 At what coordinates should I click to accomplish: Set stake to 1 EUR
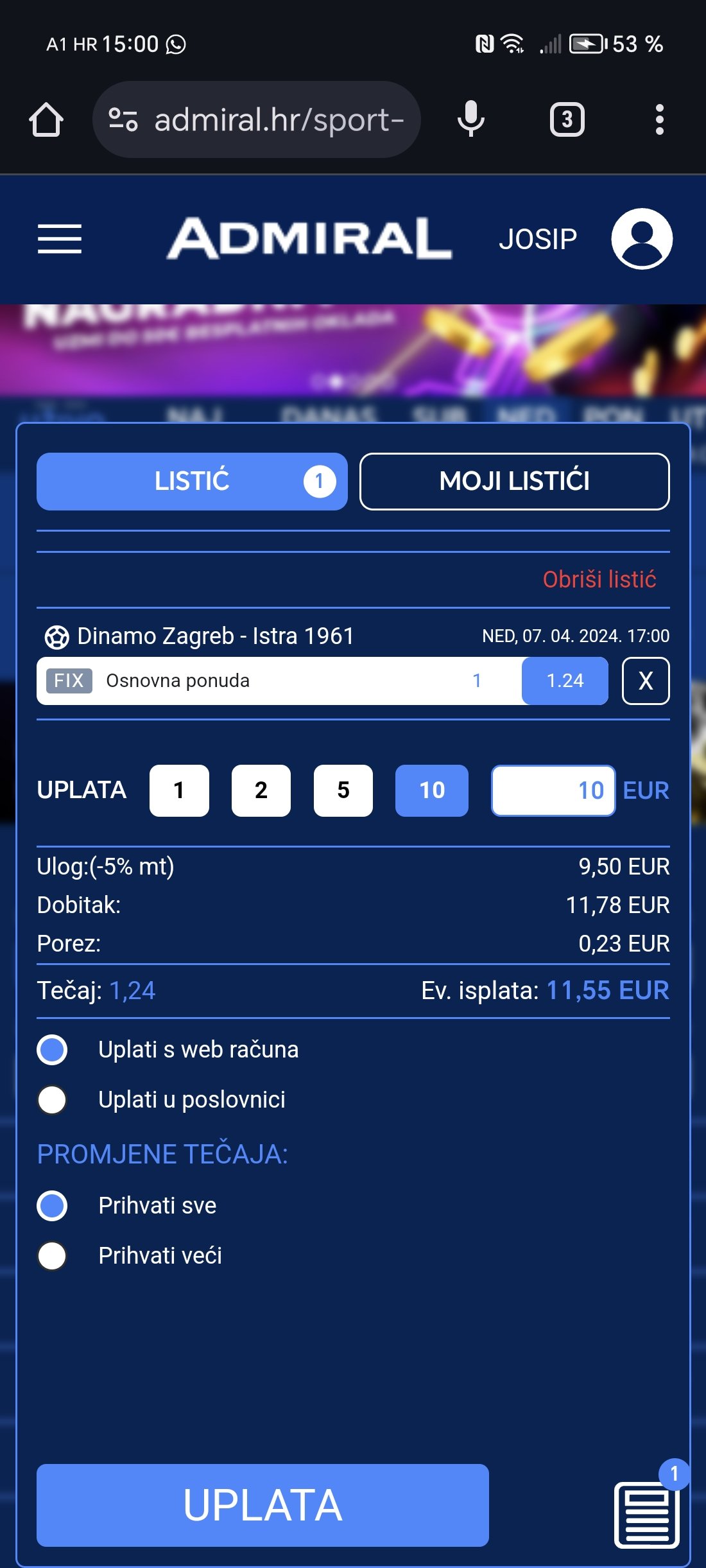(x=179, y=790)
